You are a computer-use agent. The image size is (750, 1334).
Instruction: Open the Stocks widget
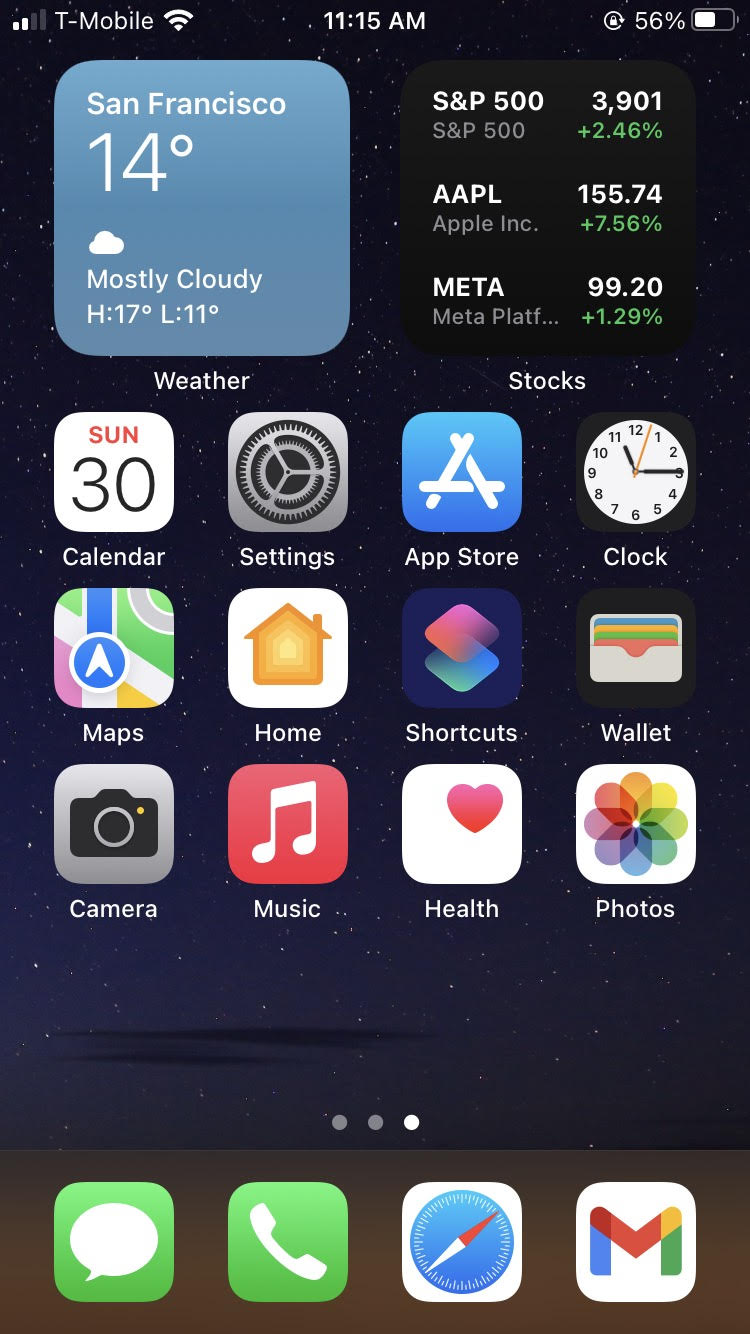[x=547, y=208]
